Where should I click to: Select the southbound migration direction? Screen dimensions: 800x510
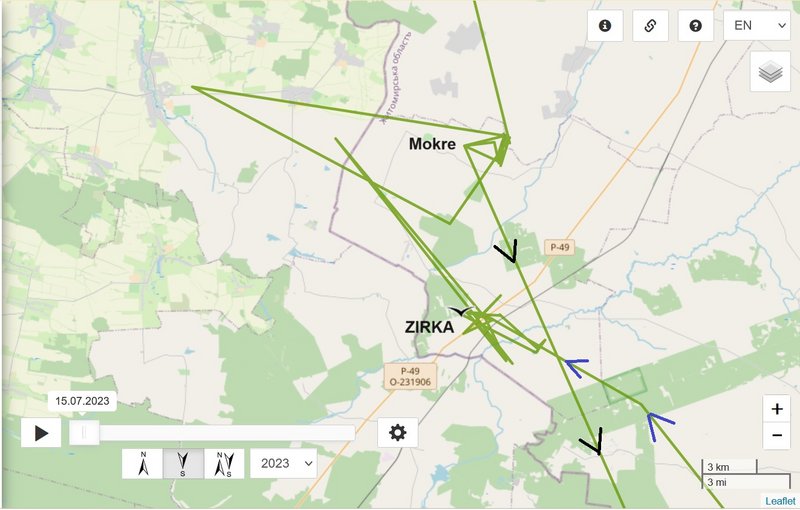[x=183, y=464]
